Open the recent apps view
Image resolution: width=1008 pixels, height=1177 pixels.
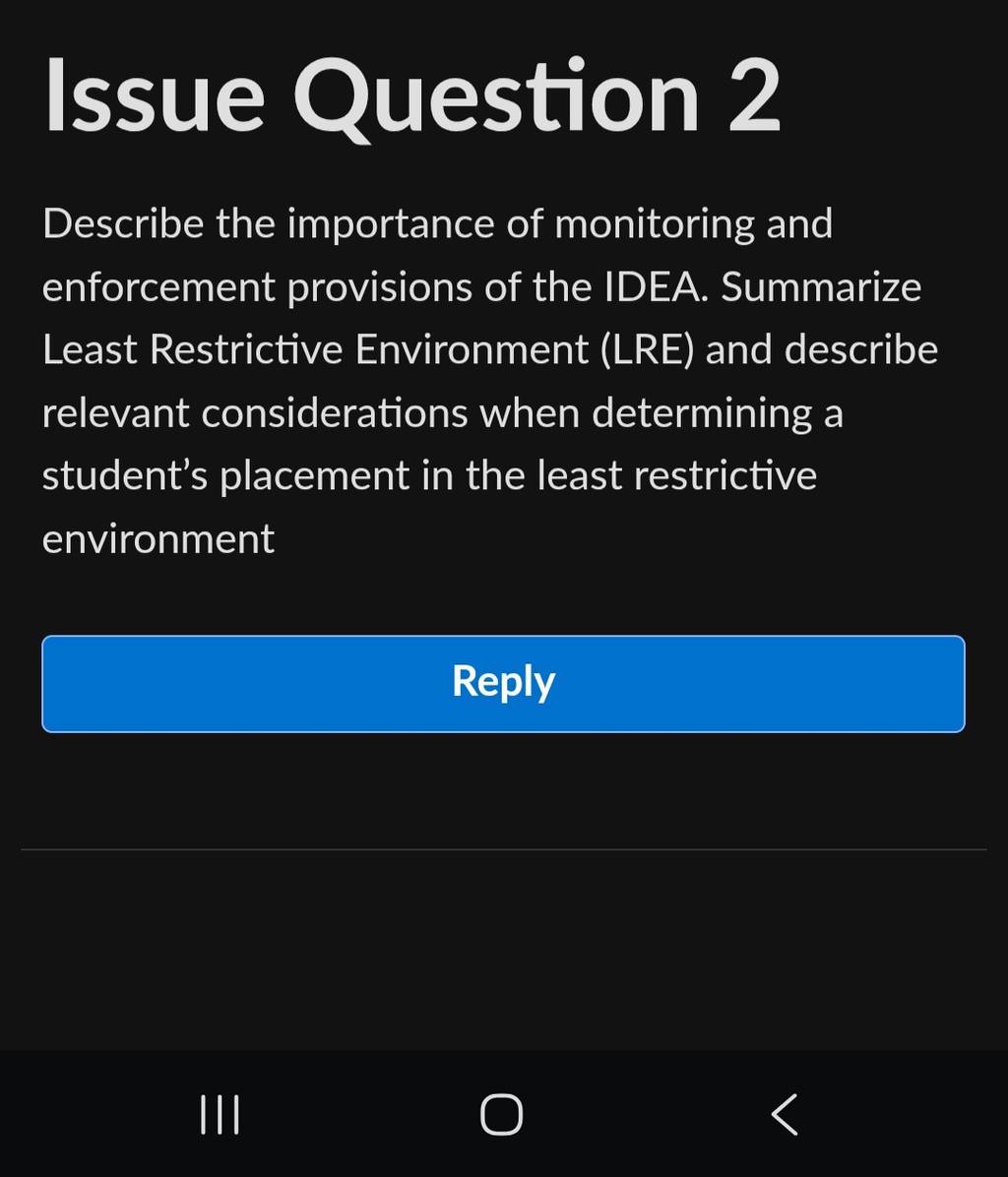220,1115
